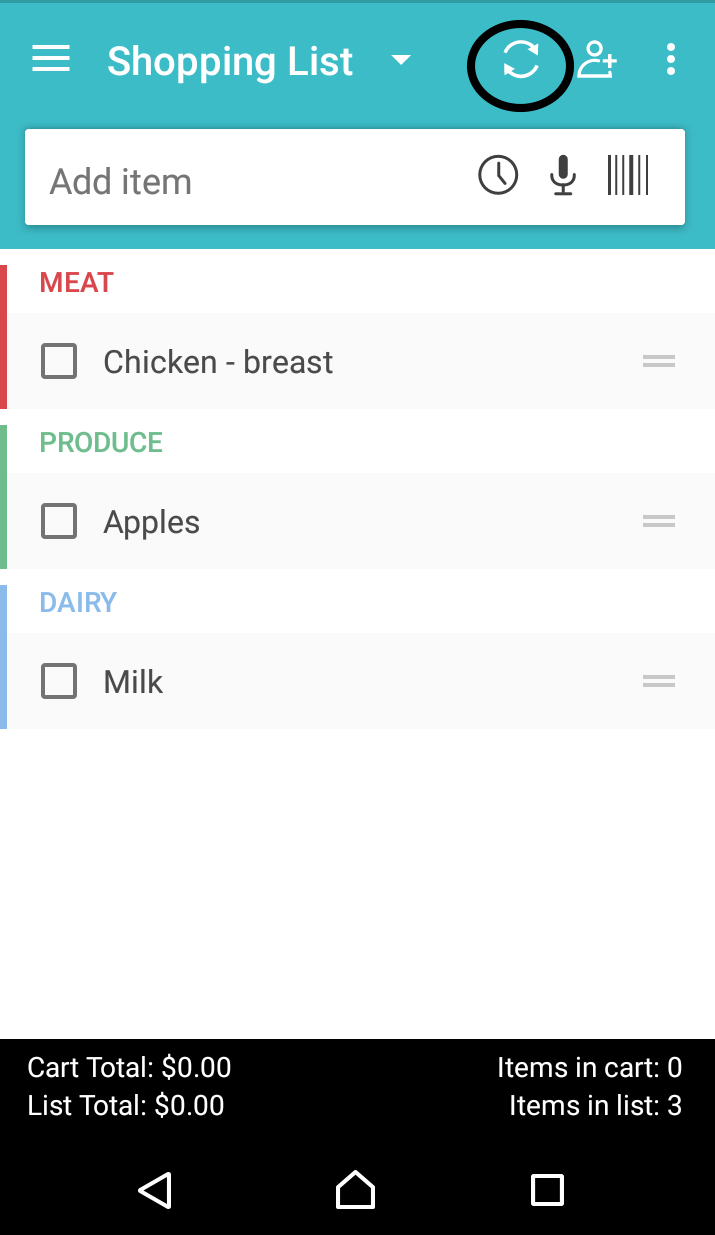Screen dimensions: 715x1235
Task: Open the add person share icon
Action: pos(597,60)
